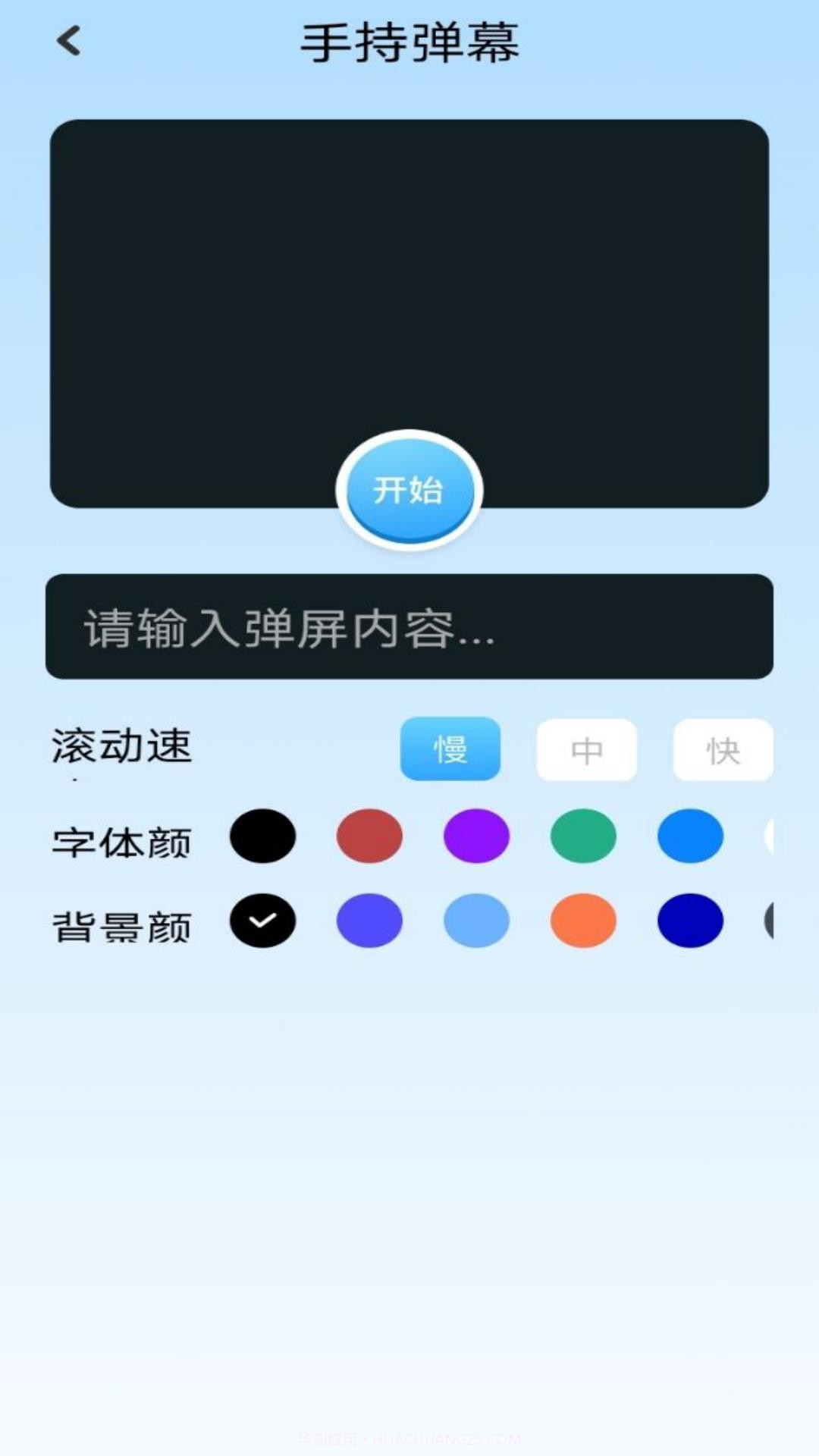Select the 慢 scroll speed option
Viewport: 819px width, 1456px height.
tap(450, 751)
